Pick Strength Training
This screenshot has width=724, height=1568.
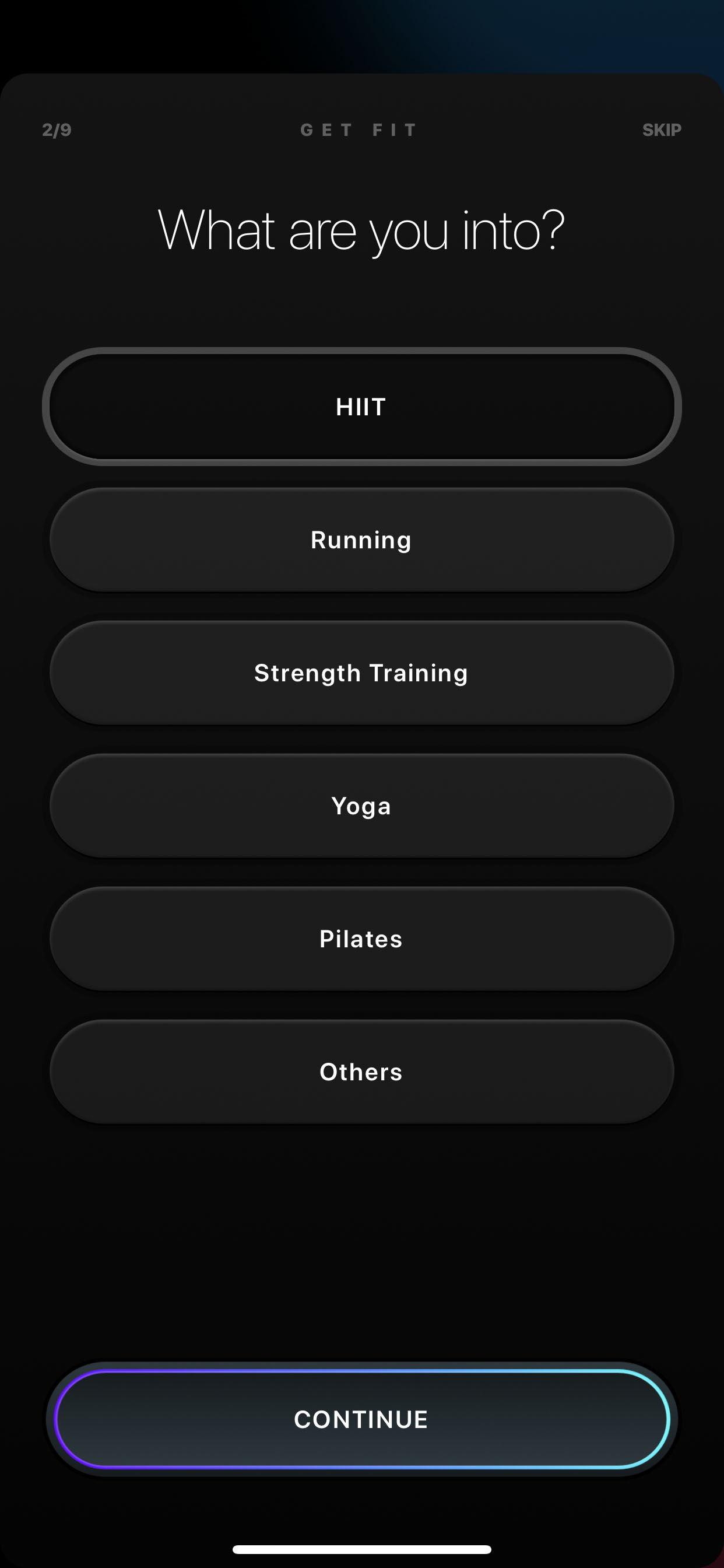[362, 673]
